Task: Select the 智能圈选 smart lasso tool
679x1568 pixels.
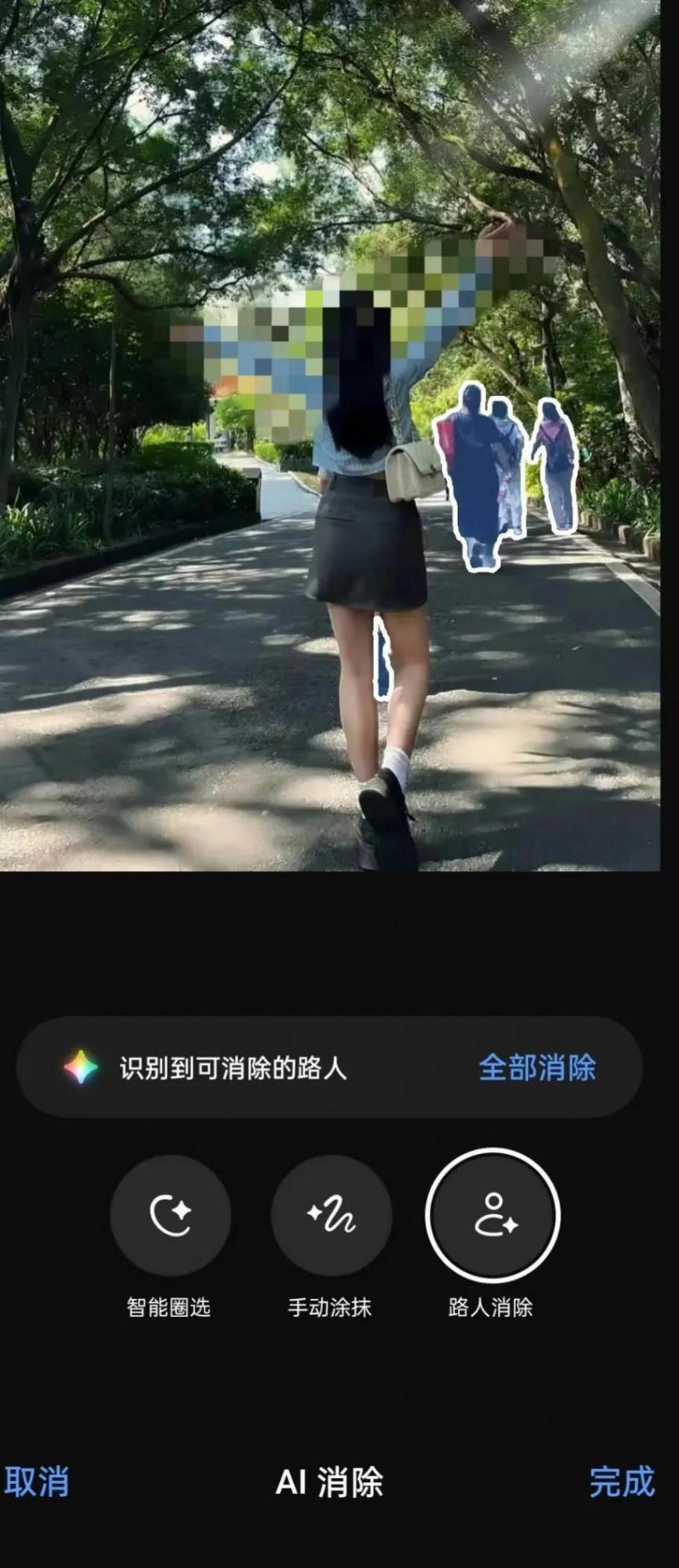Action: pyautogui.click(x=170, y=1216)
